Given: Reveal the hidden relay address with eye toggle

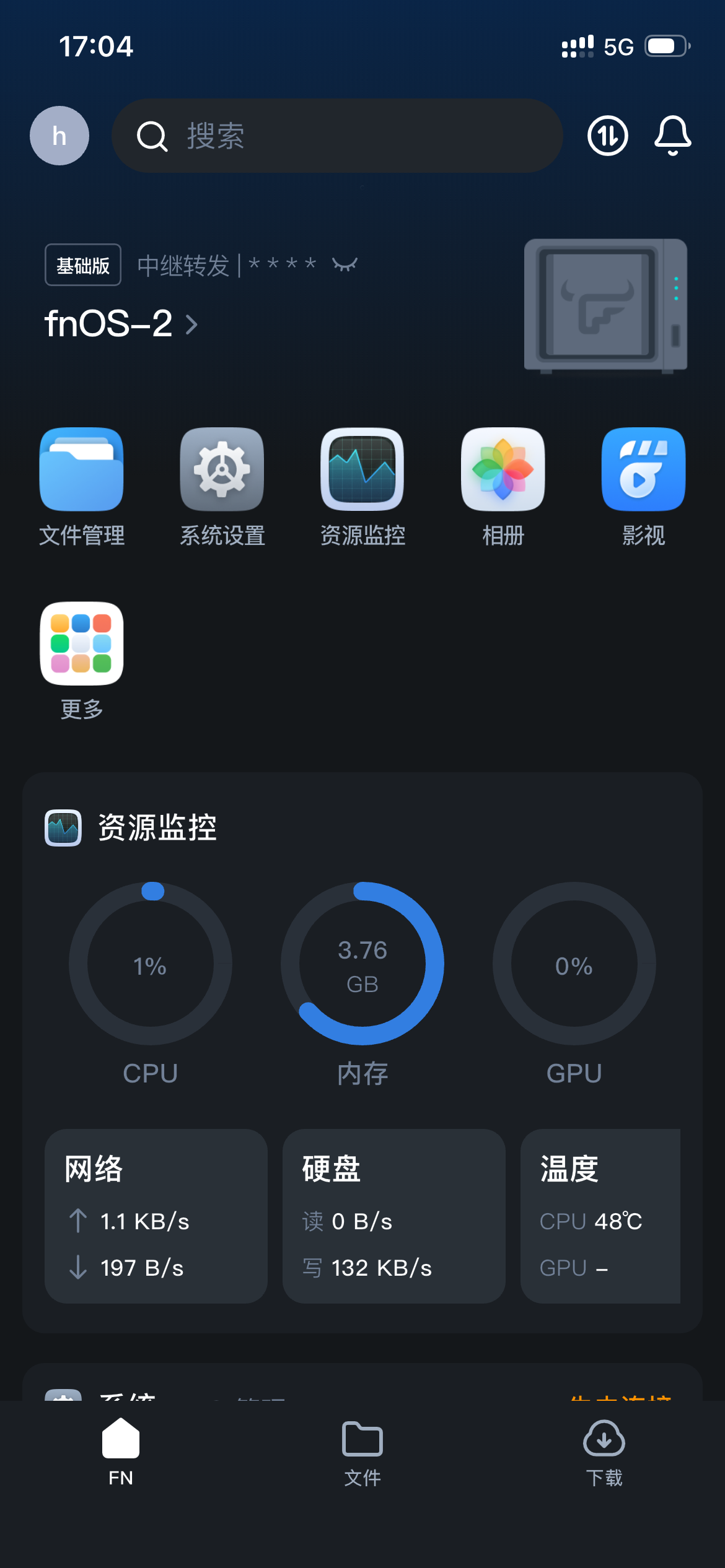Looking at the screenshot, I should tap(345, 264).
